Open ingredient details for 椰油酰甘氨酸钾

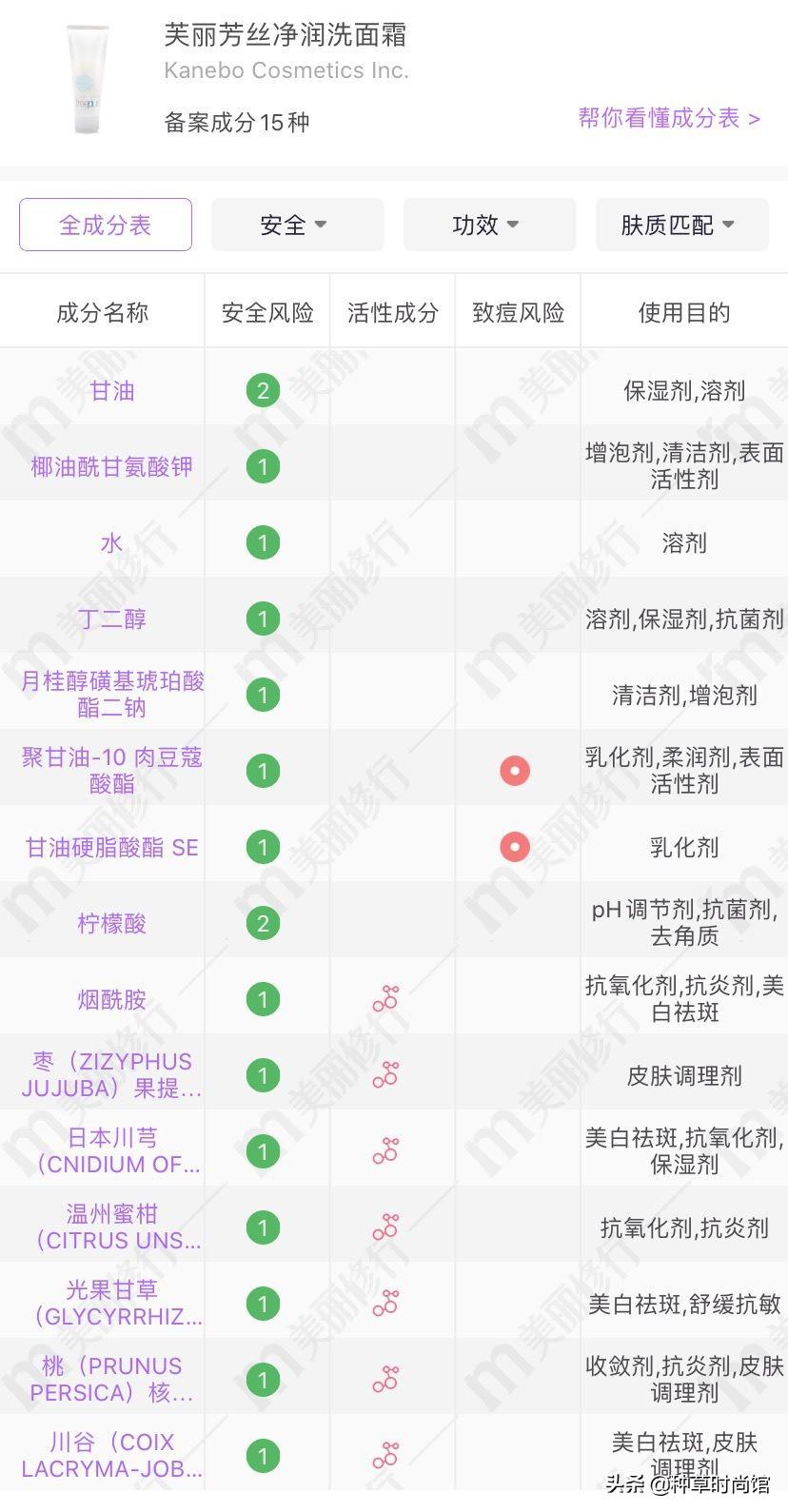coord(111,467)
